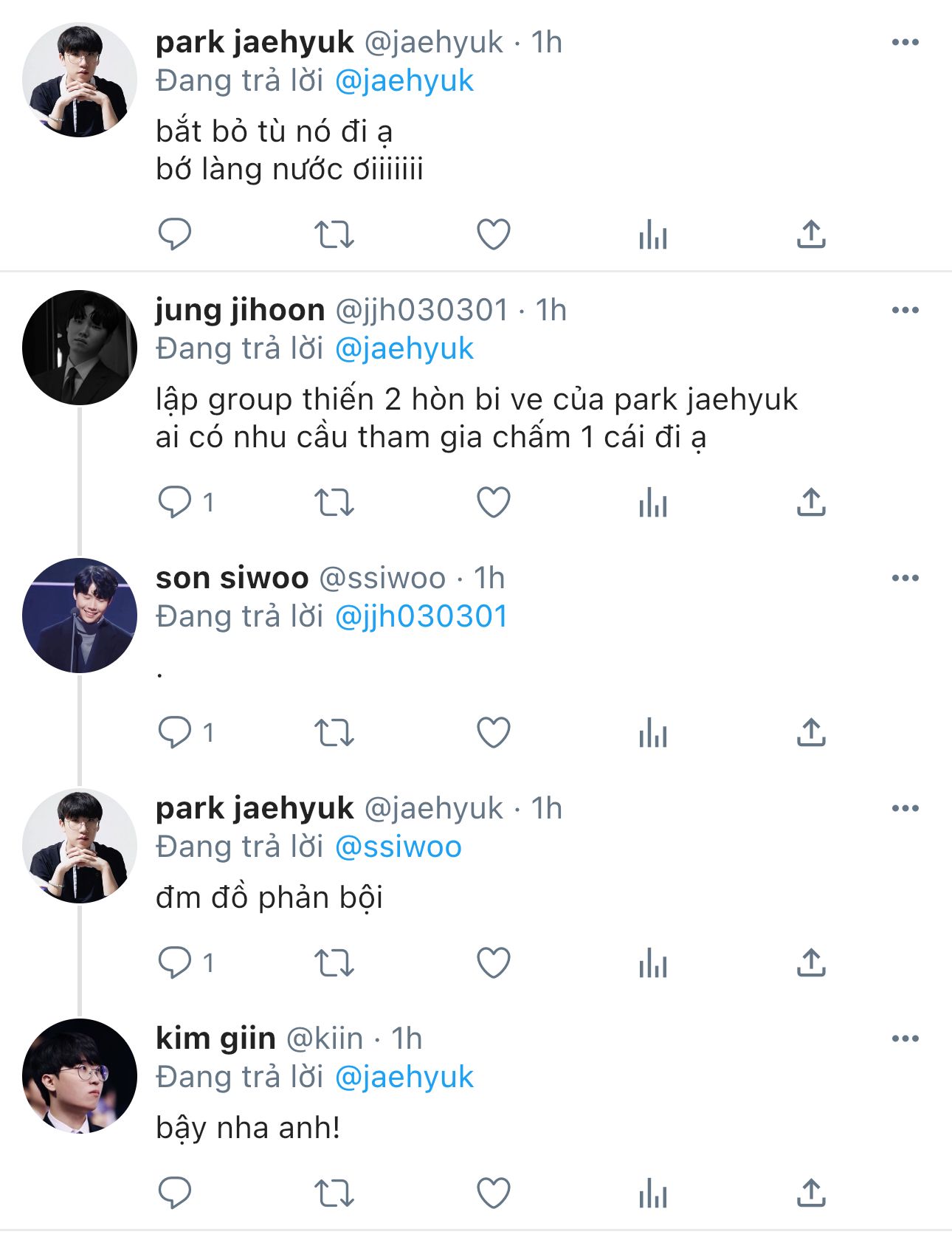Like park jaehyuk's "đm đồ phản bội" tweet

[493, 963]
